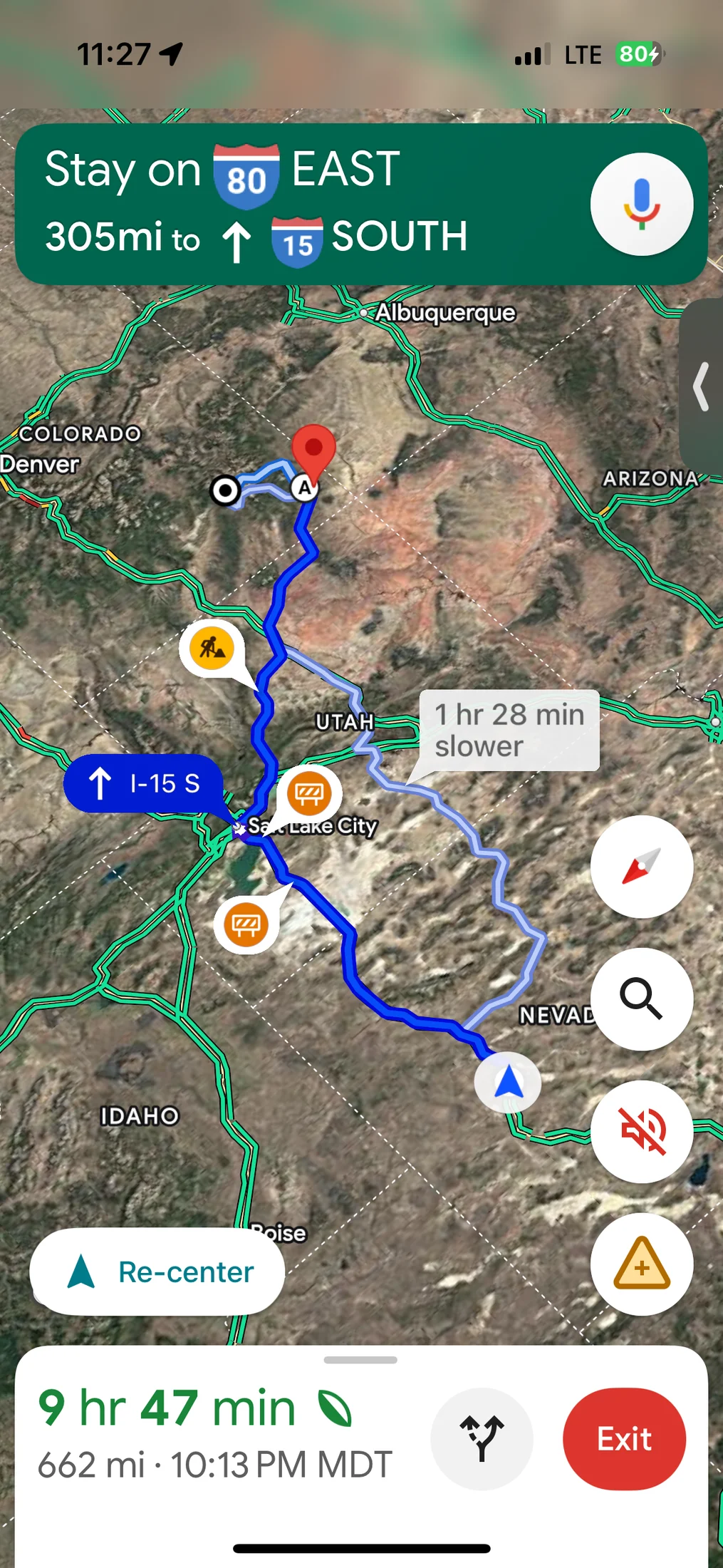Re-center the map on current location
The height and width of the screenshot is (1568, 723).
tap(157, 1272)
